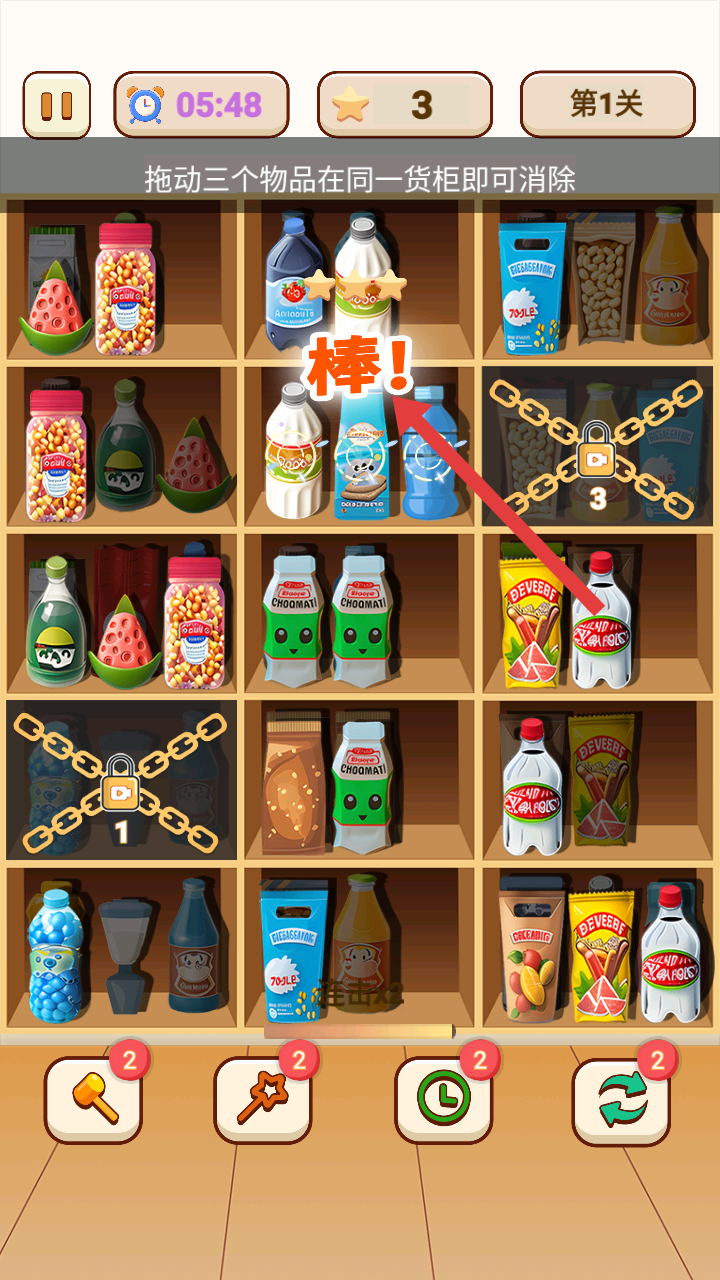
Task: Unlock the chained shelf marked 3
Action: [x=597, y=449]
